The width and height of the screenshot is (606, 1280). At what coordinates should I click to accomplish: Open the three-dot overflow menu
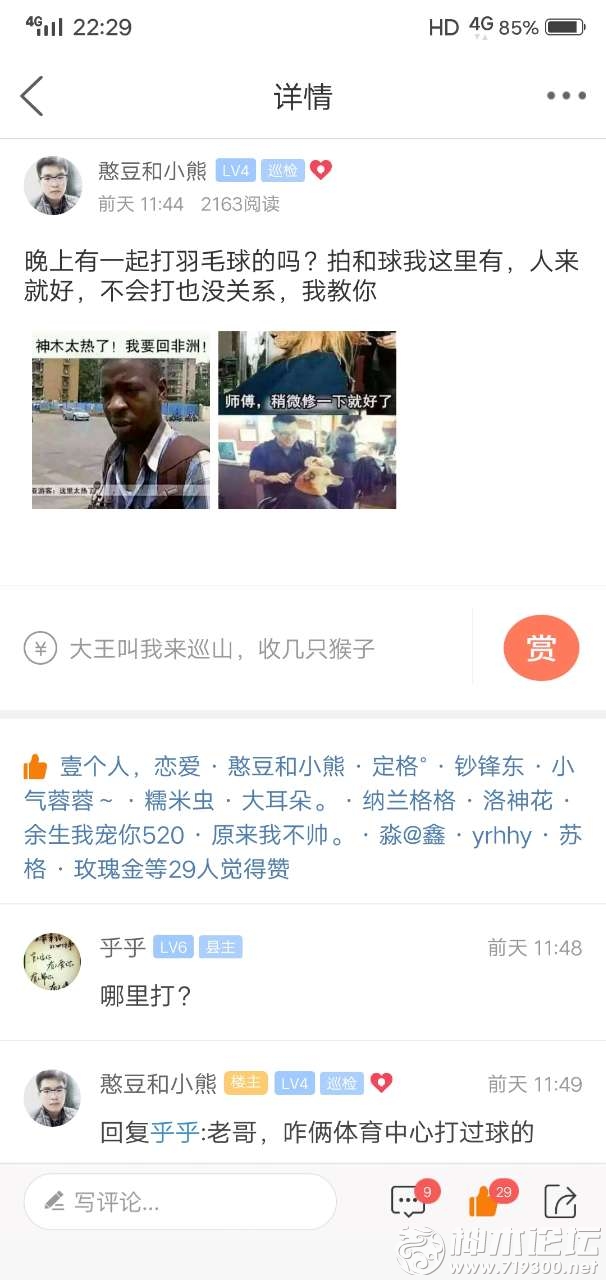pos(566,96)
